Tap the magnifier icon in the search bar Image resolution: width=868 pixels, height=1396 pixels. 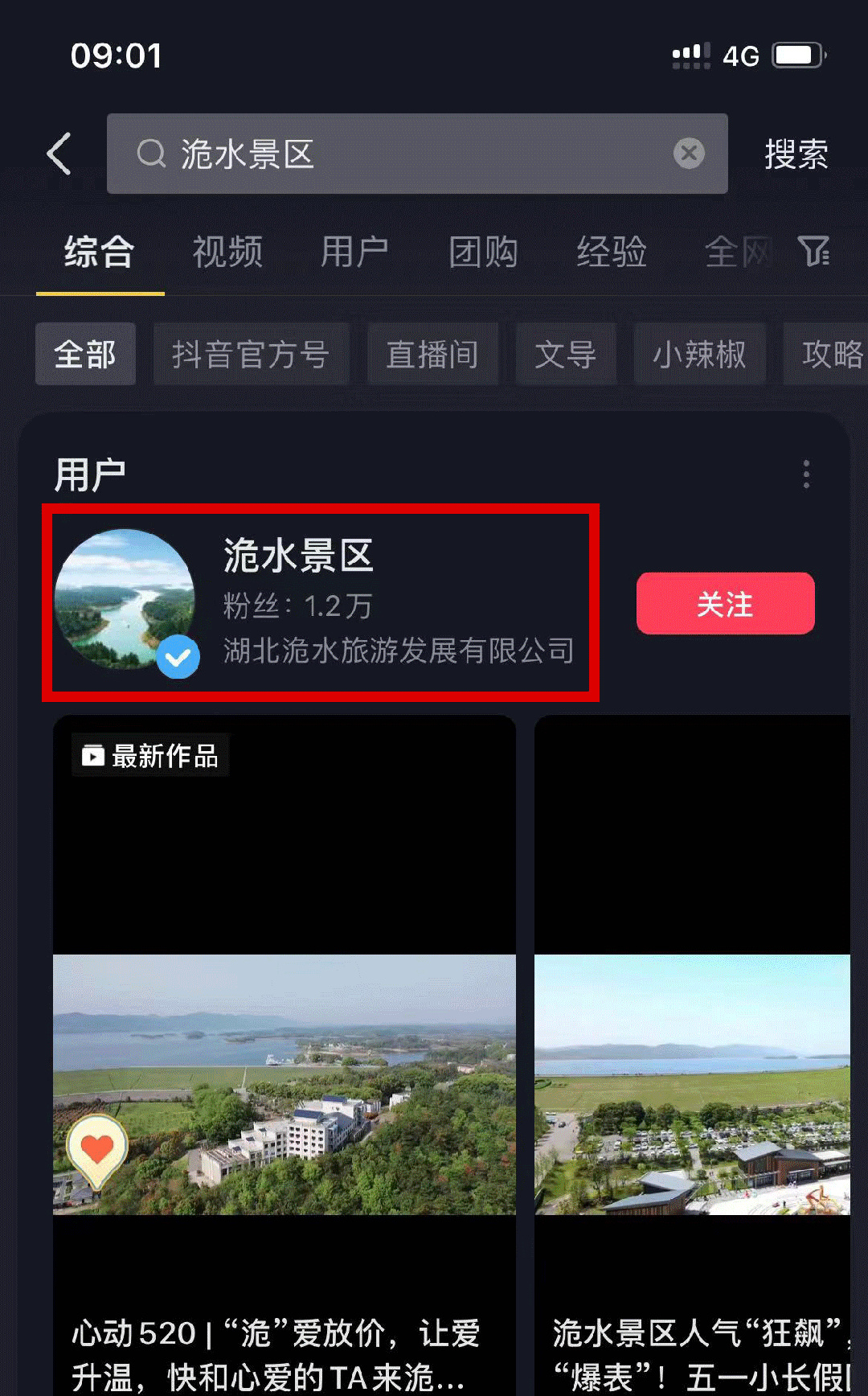(151, 154)
